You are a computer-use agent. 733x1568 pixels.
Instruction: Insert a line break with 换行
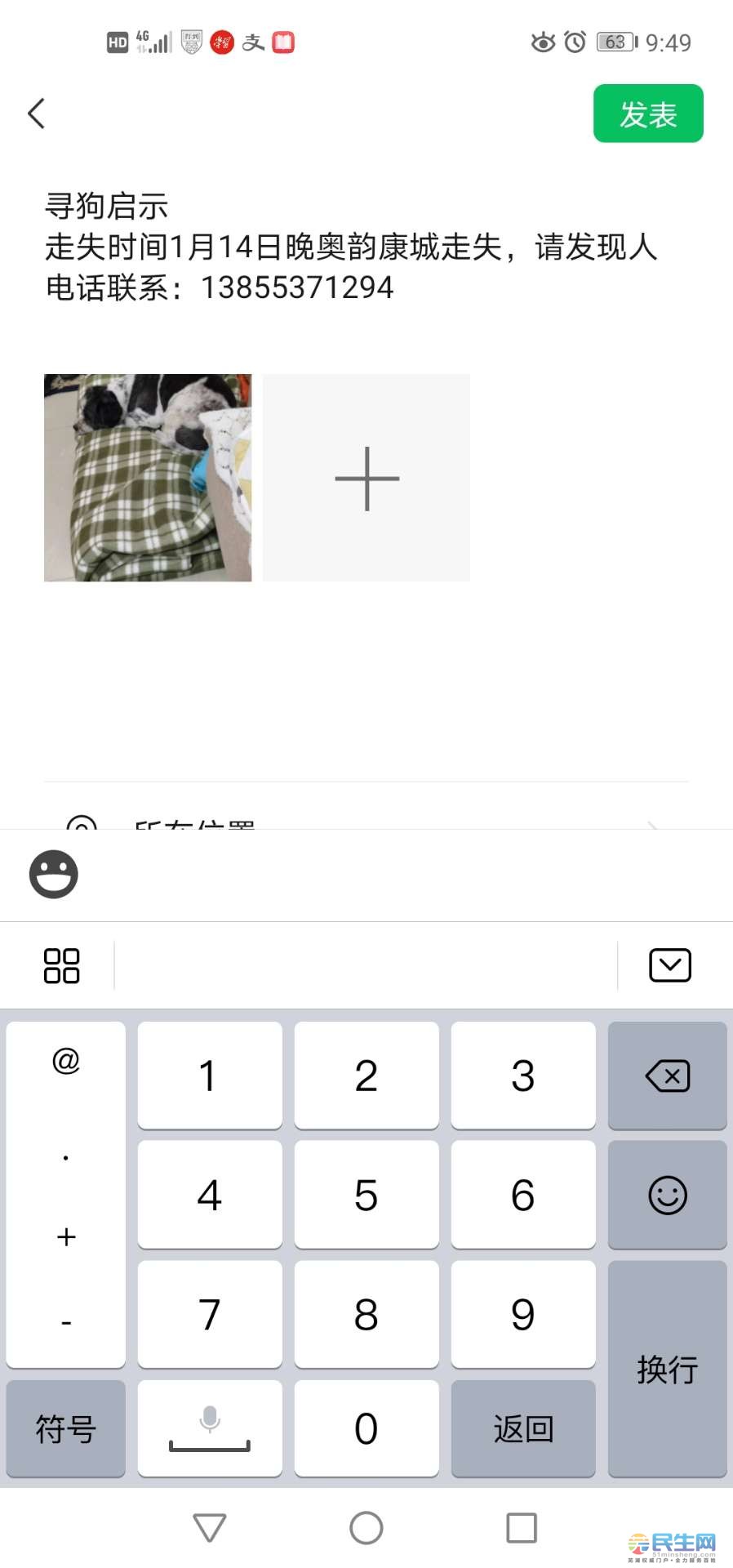(667, 1369)
